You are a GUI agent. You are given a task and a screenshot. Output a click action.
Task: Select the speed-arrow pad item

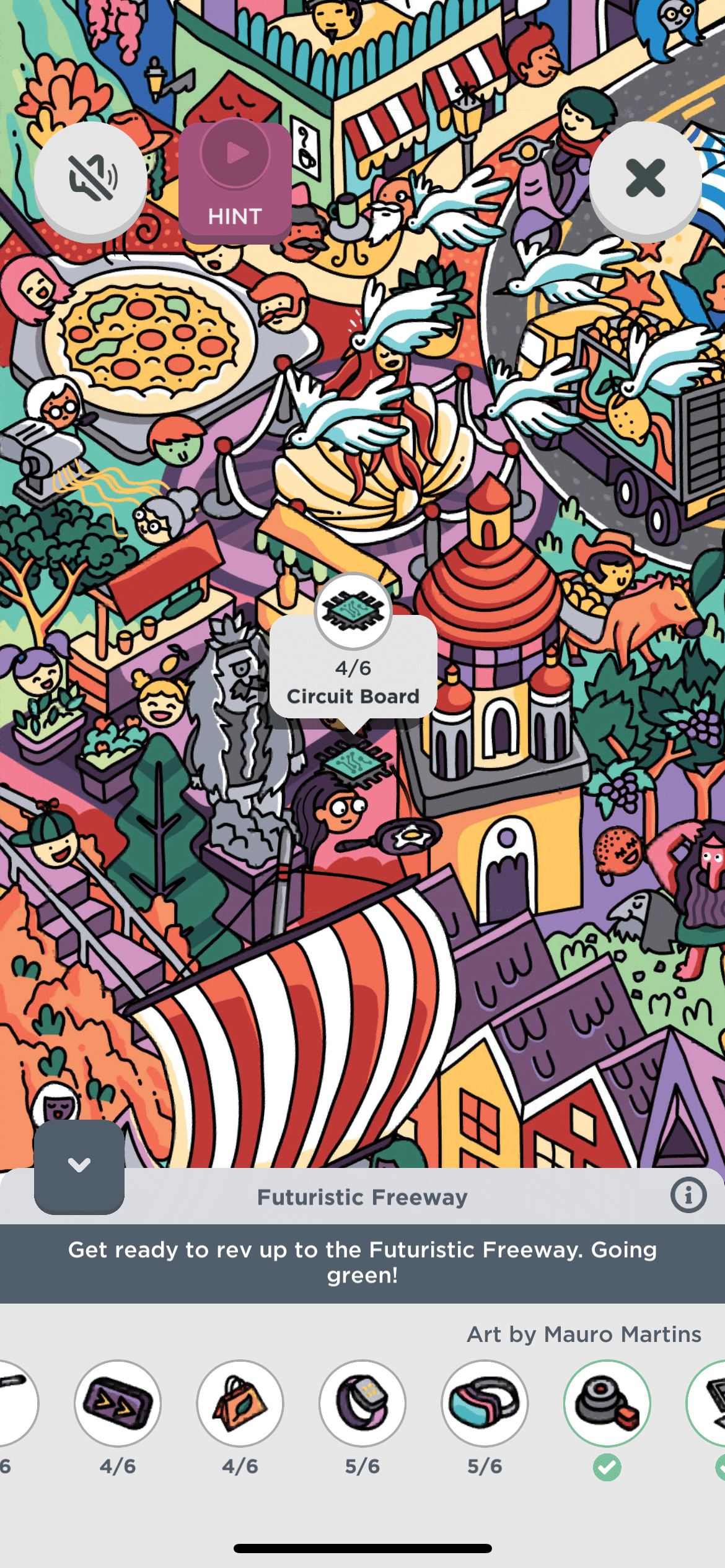point(118,1403)
